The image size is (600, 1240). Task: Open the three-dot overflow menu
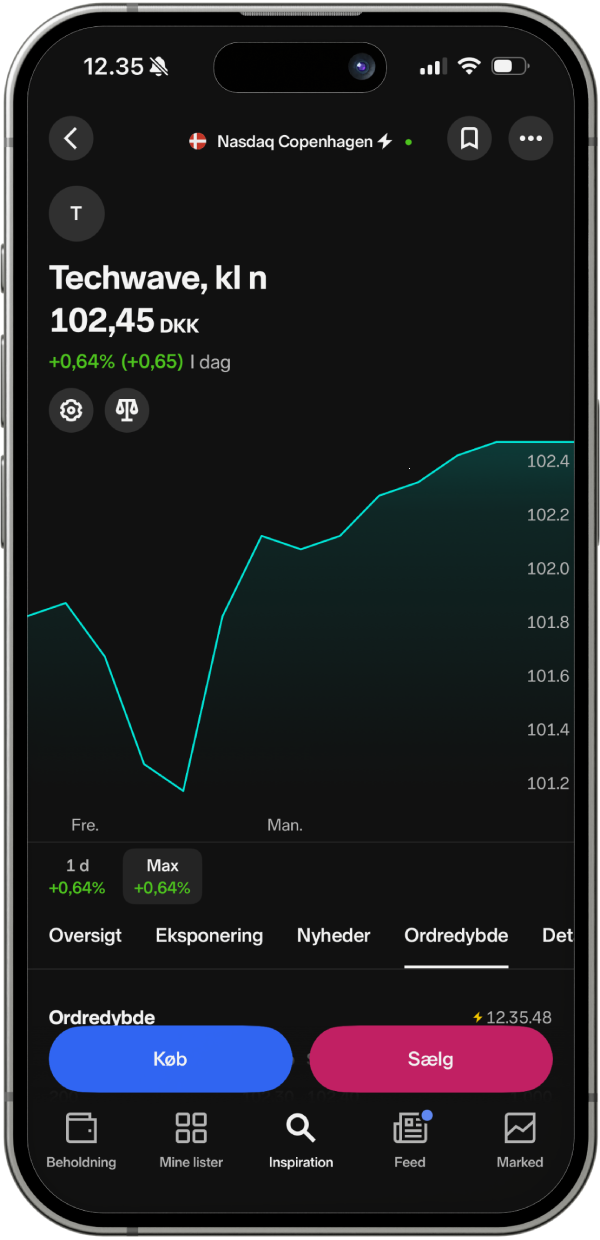(530, 139)
